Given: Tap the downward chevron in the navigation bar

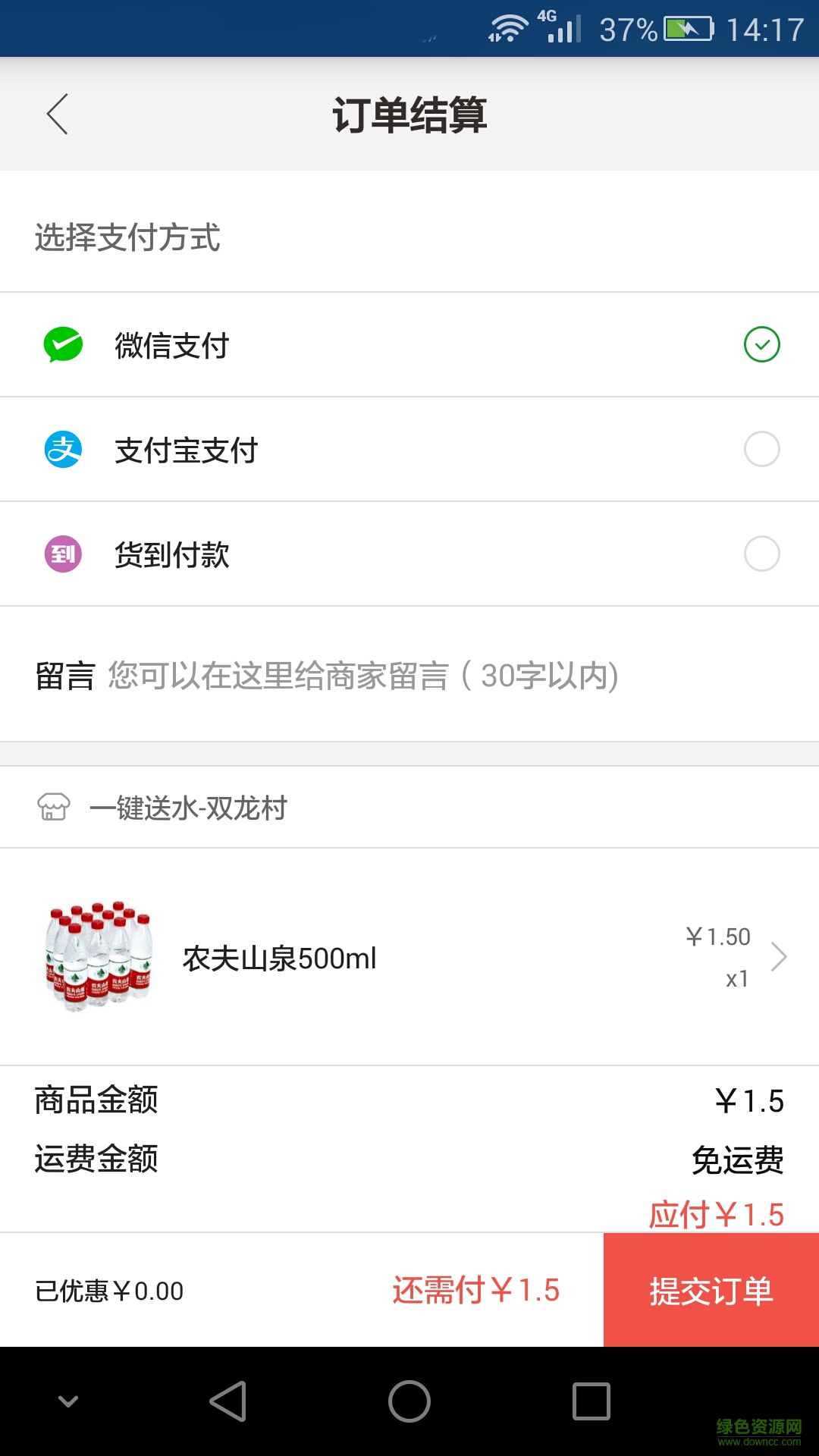Looking at the screenshot, I should pyautogui.click(x=68, y=1399).
